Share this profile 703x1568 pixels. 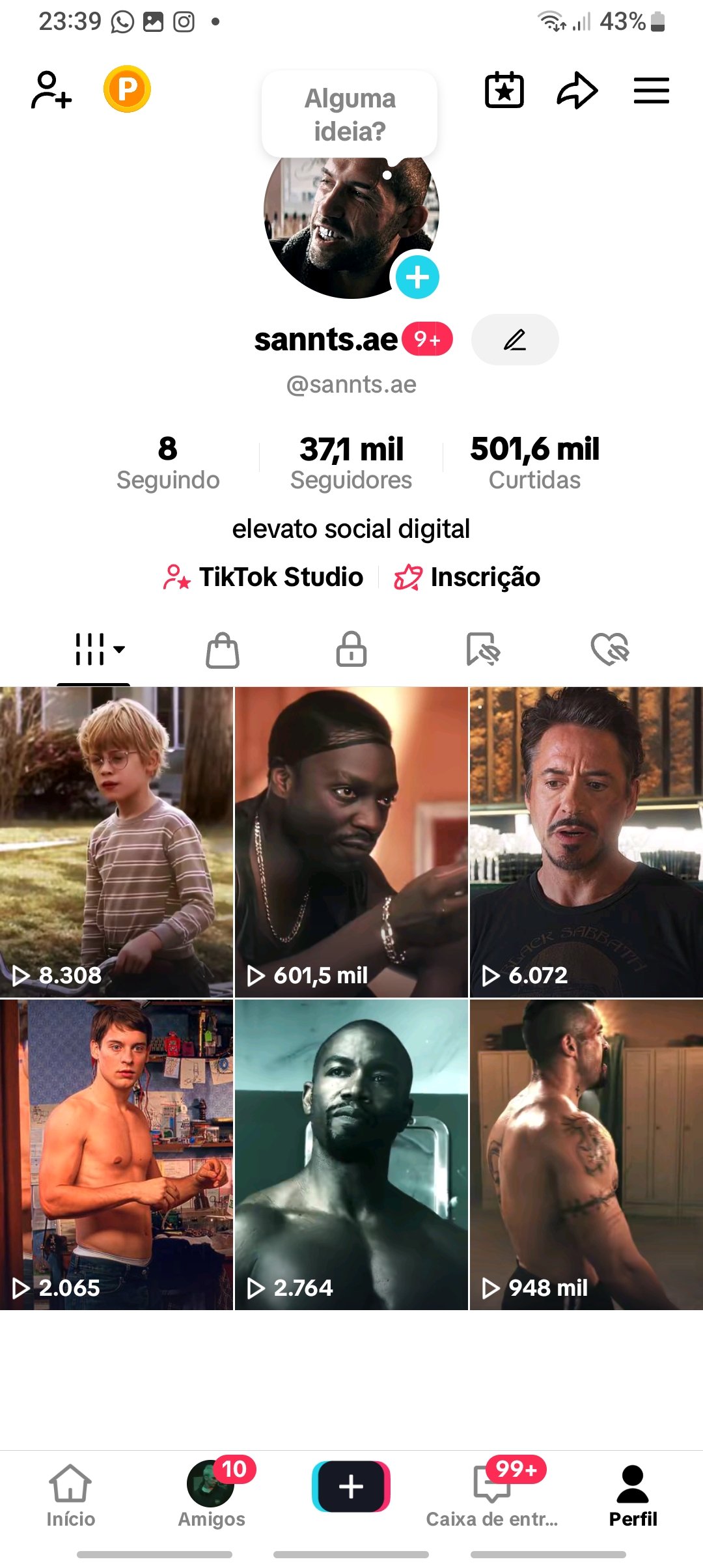(x=577, y=91)
